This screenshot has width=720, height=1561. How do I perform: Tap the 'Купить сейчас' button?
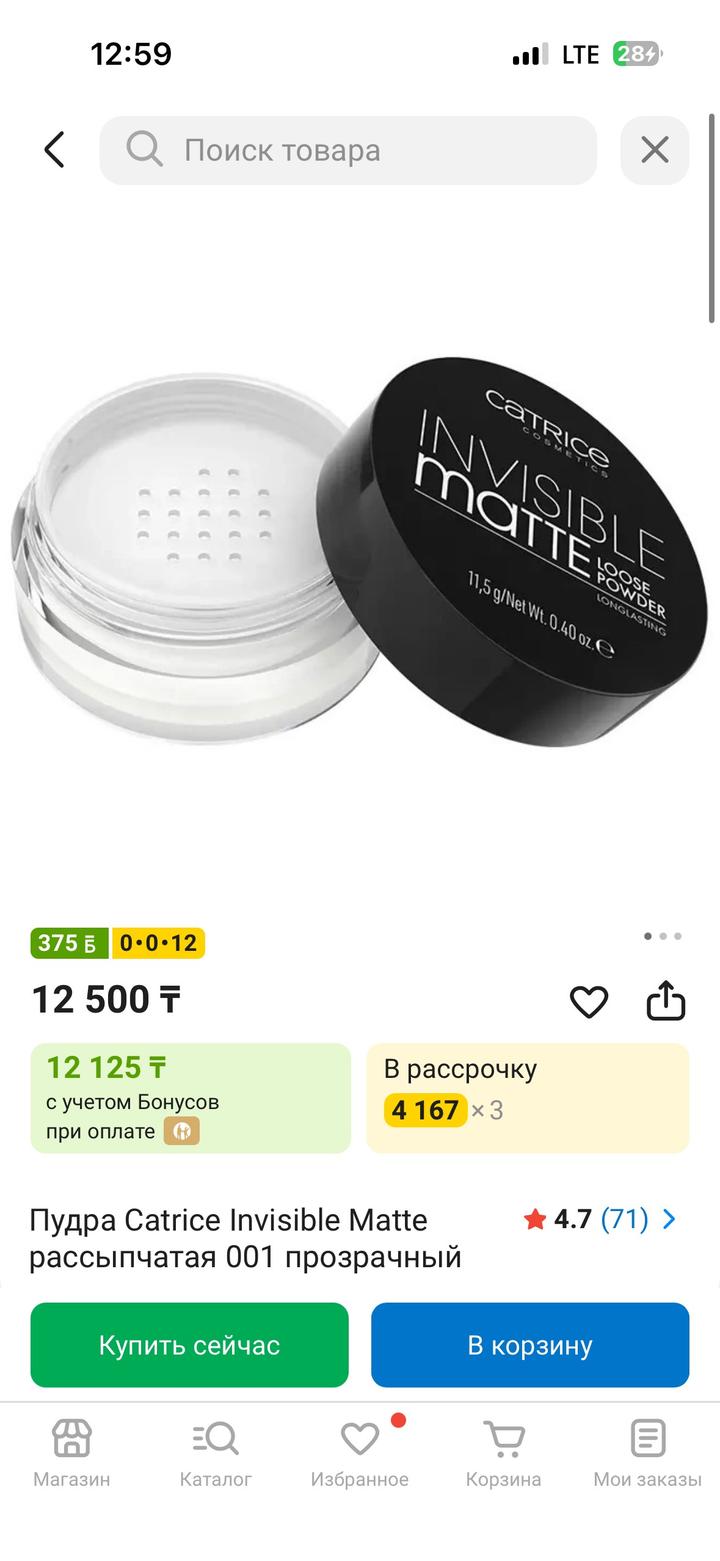tap(189, 1344)
